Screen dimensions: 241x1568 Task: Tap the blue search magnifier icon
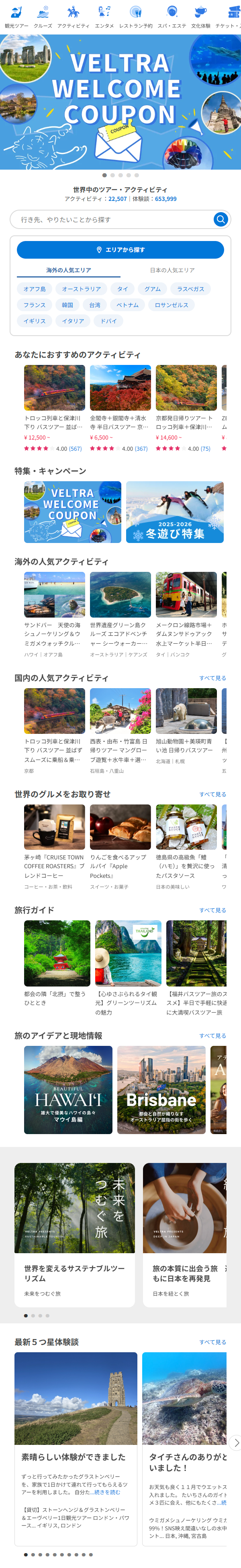point(220,220)
